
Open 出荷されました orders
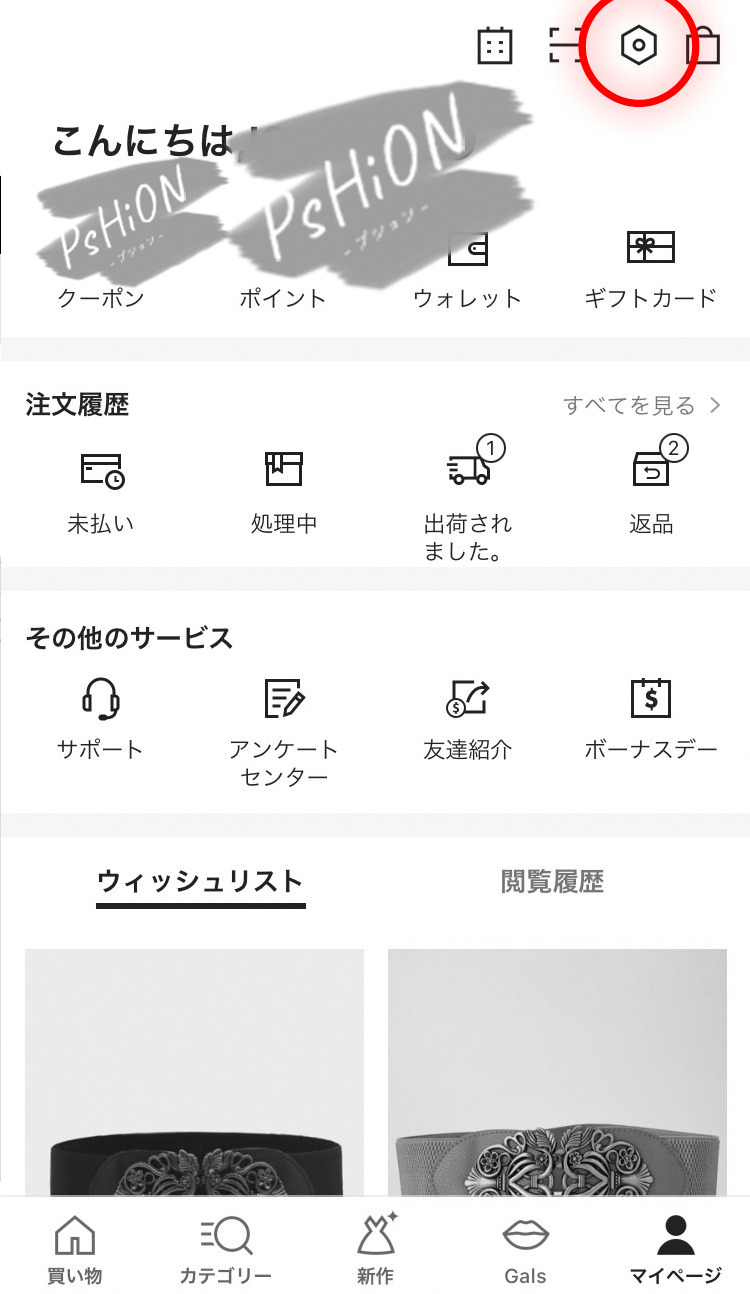[x=467, y=498]
